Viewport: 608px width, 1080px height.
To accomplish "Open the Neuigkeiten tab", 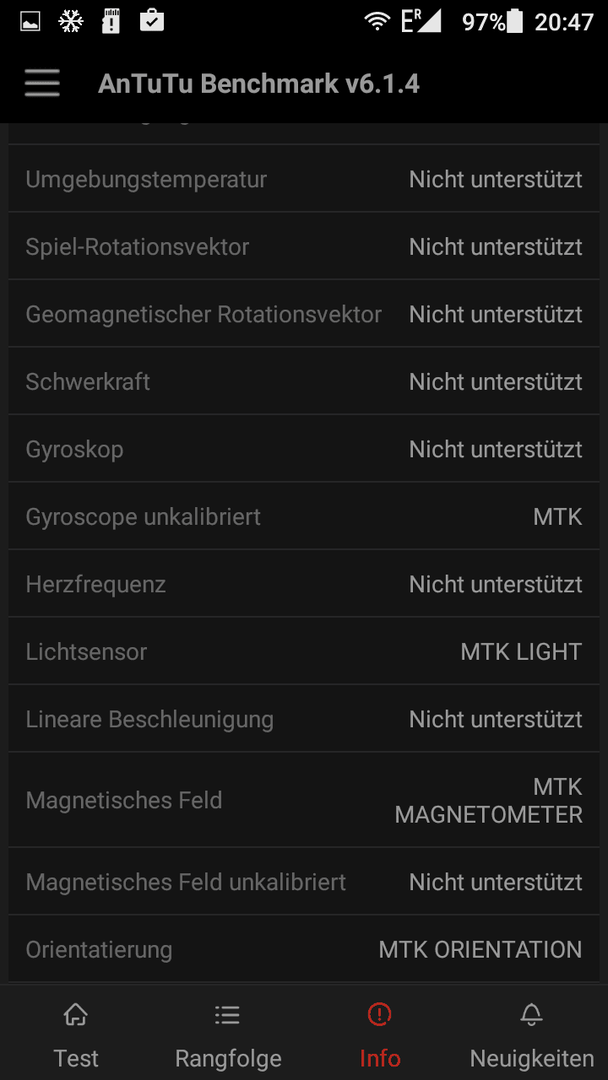I will (532, 1034).
